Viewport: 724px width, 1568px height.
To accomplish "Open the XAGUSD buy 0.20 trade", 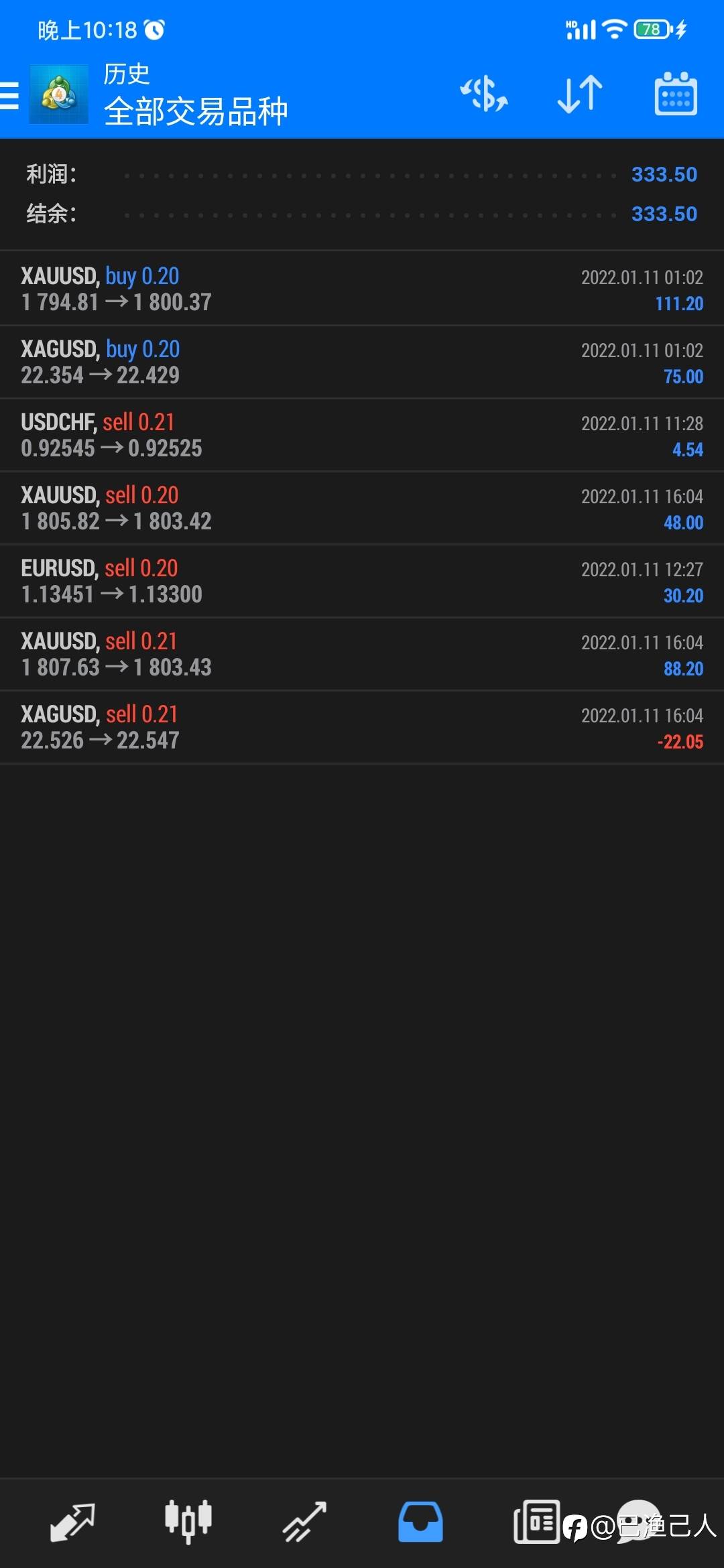I will click(362, 362).
